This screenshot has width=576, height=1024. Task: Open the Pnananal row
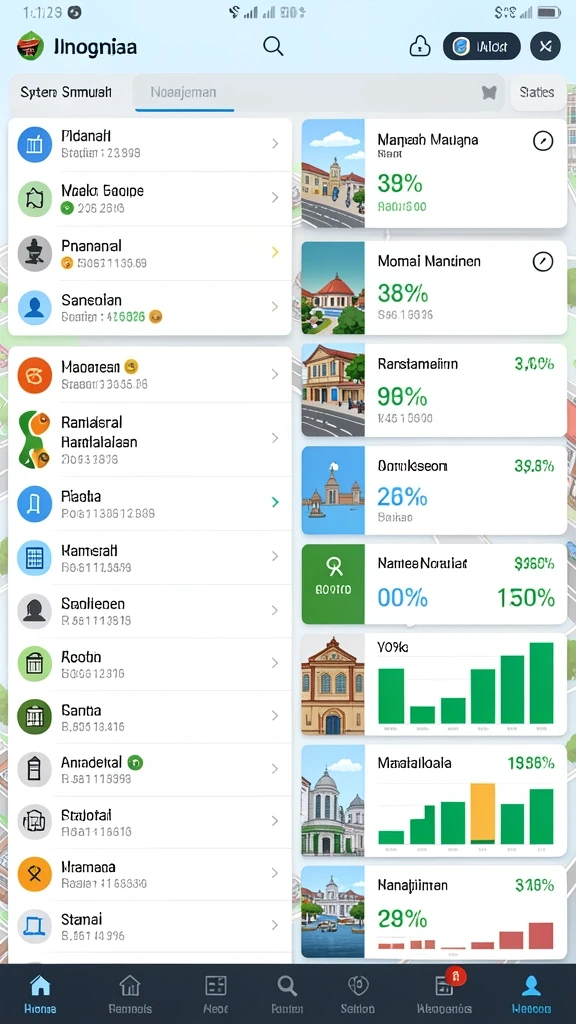150,253
